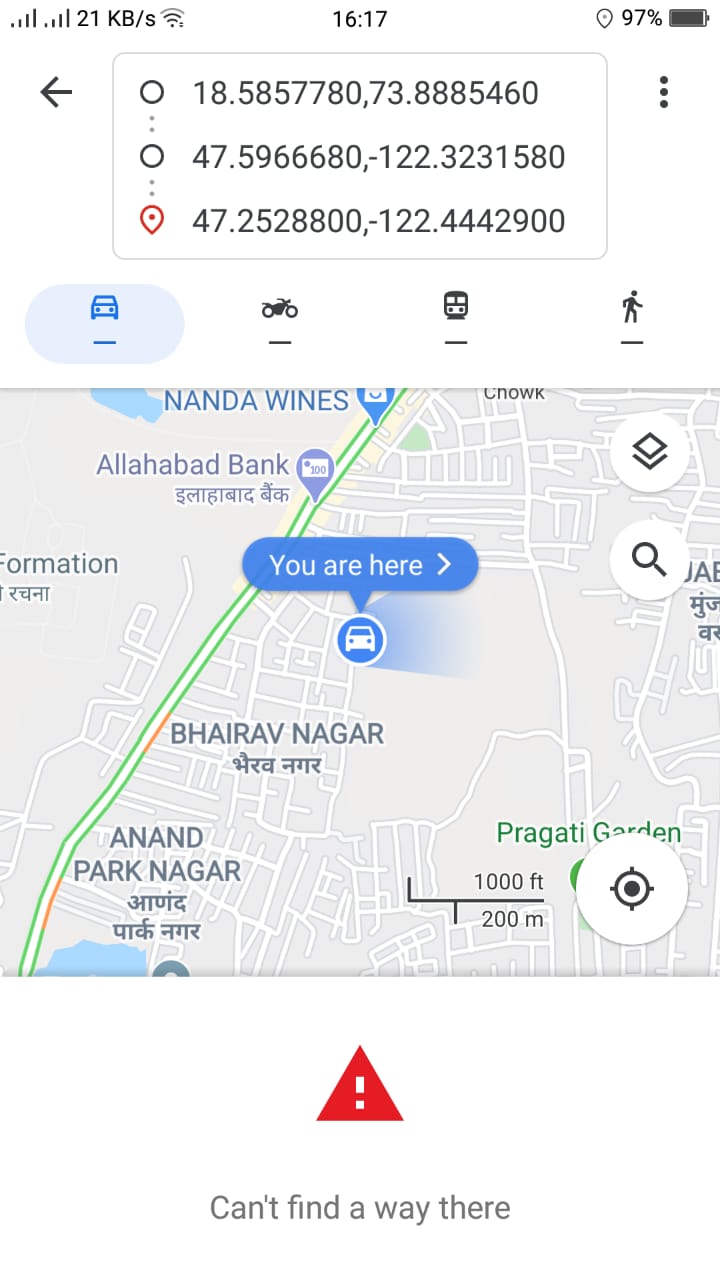This screenshot has height=1280, width=720.
Task: Recenter map on my location
Action: [631, 888]
